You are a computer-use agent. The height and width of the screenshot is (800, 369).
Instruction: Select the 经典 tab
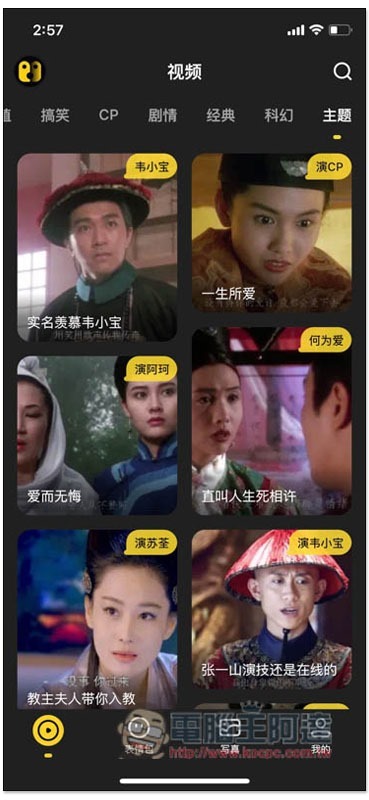point(220,115)
